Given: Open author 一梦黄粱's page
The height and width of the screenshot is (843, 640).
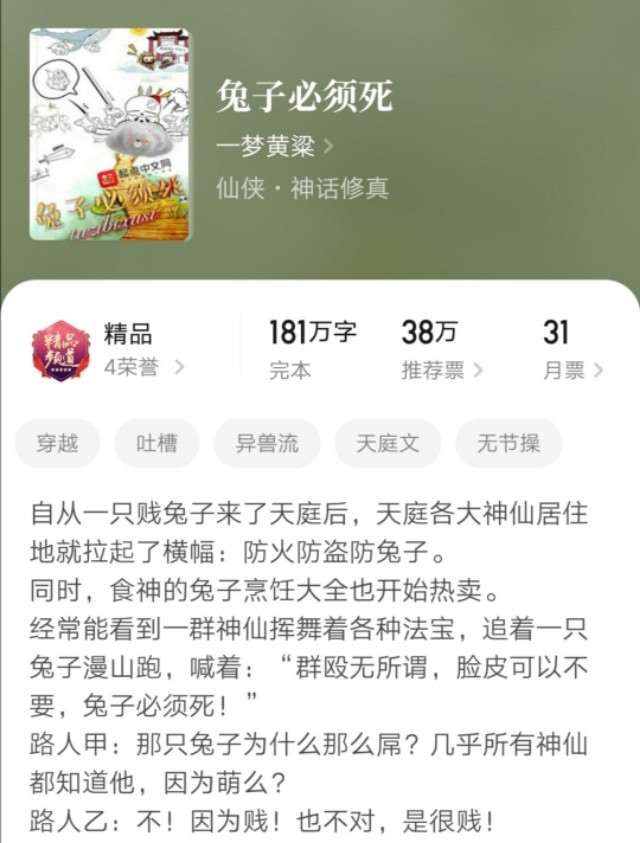Looking at the screenshot, I should coord(274,146).
